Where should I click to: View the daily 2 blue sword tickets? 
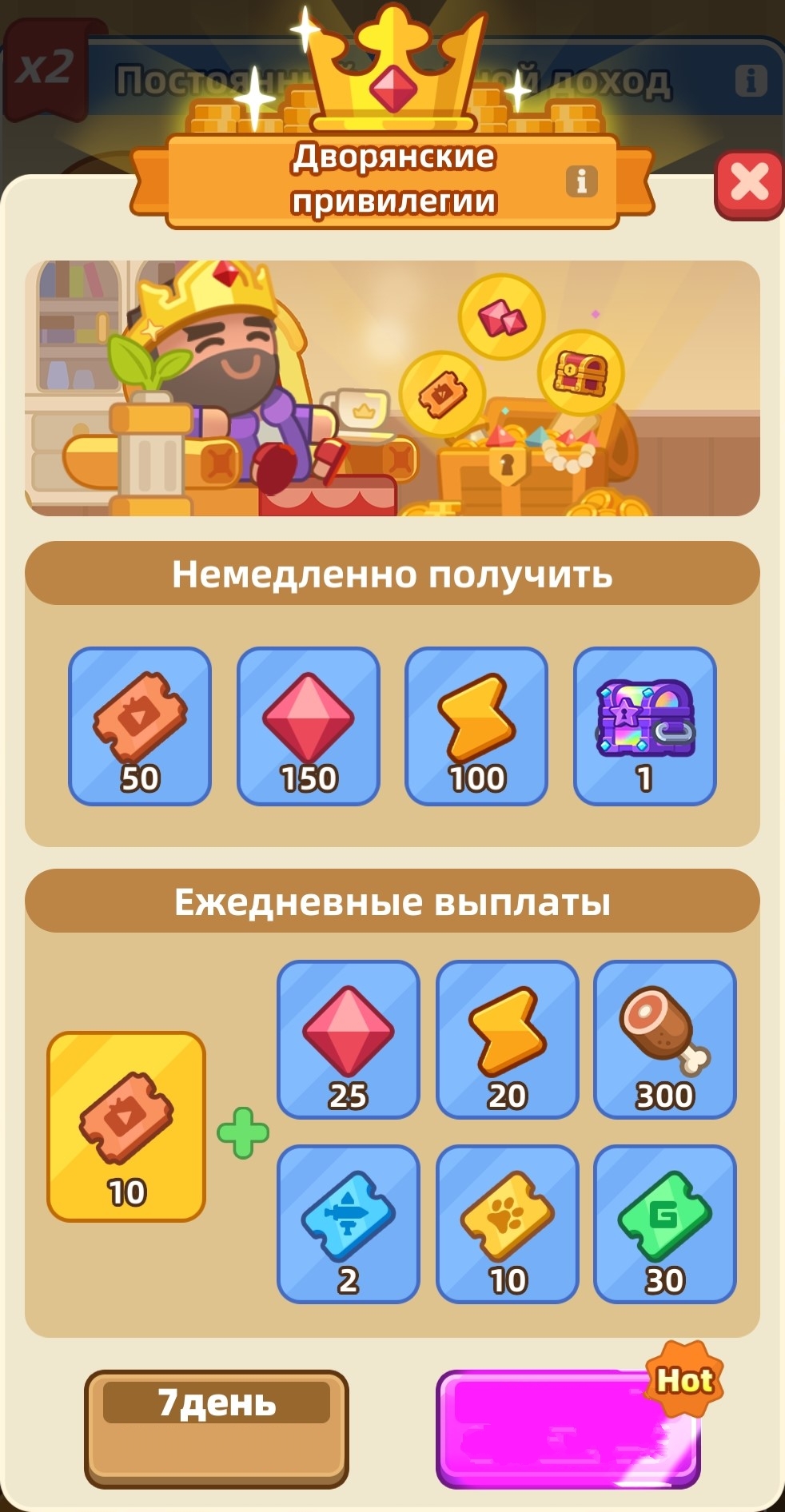click(349, 1224)
